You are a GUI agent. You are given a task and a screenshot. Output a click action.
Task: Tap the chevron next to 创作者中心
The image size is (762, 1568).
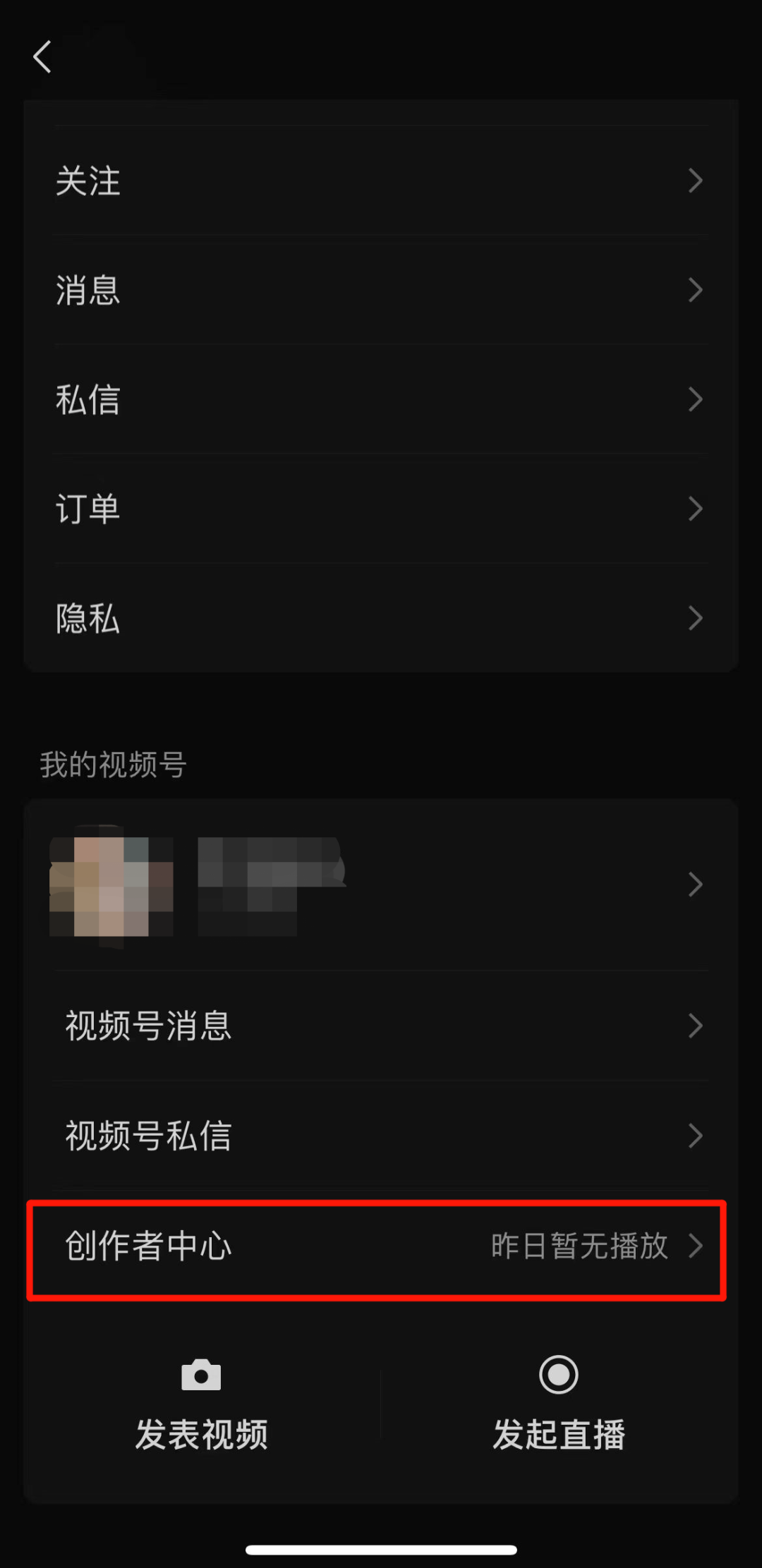coord(696,1246)
